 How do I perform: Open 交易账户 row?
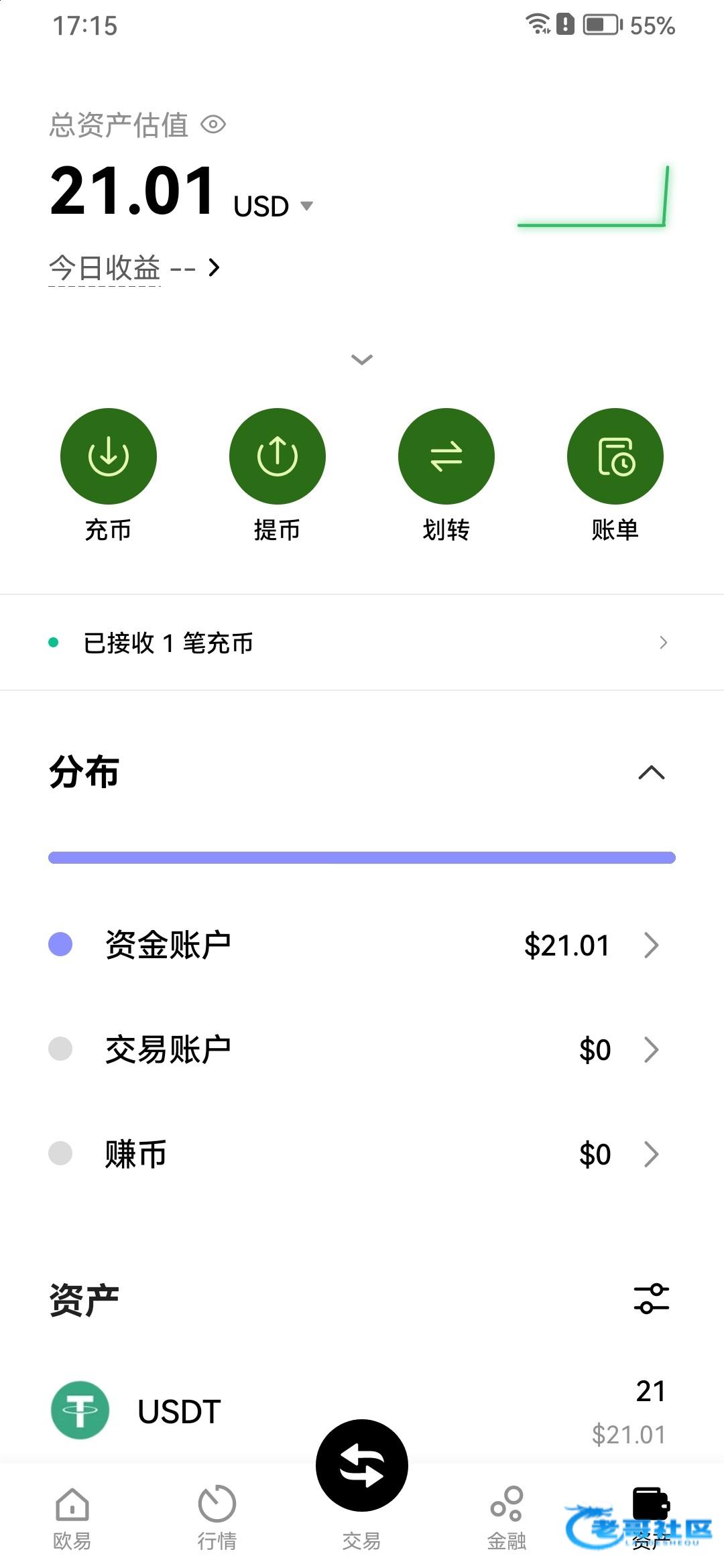(x=362, y=1049)
